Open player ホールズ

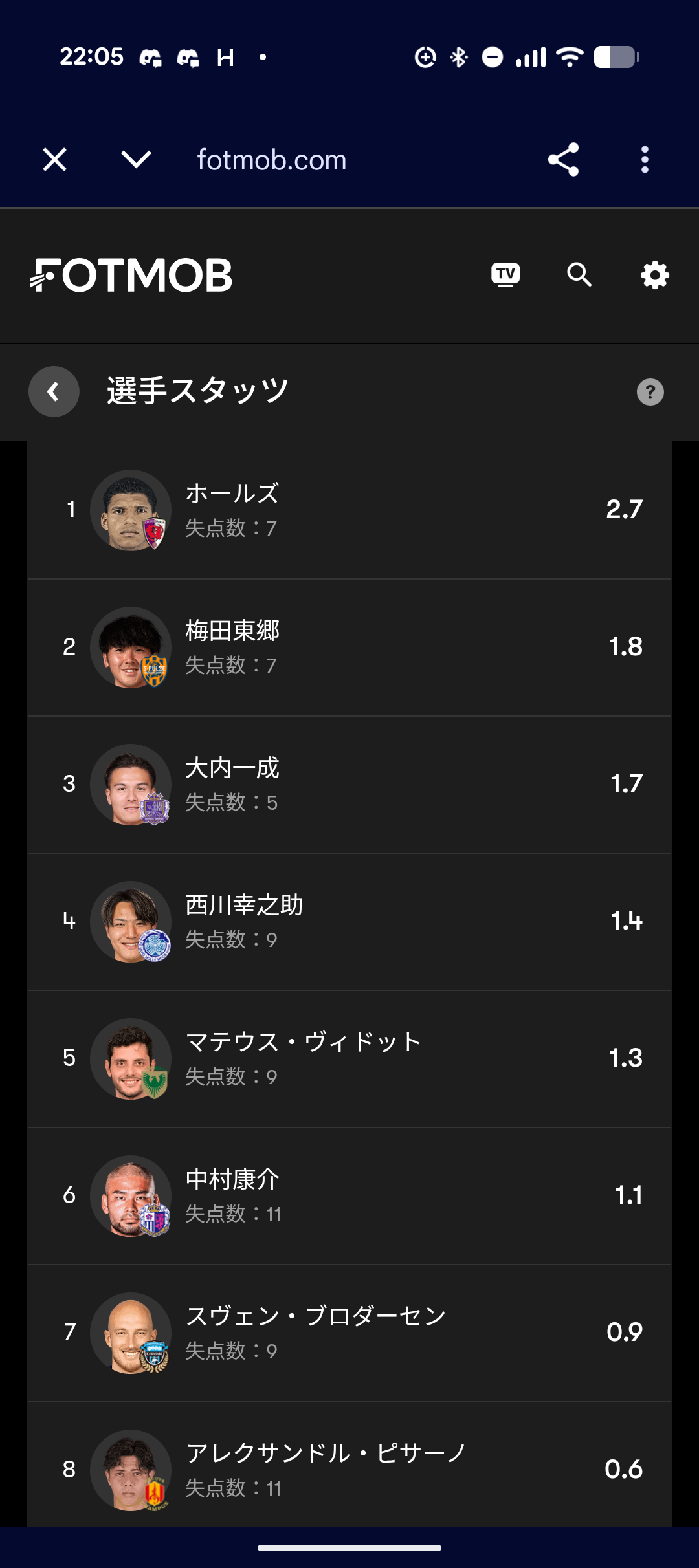pyautogui.click(x=349, y=510)
